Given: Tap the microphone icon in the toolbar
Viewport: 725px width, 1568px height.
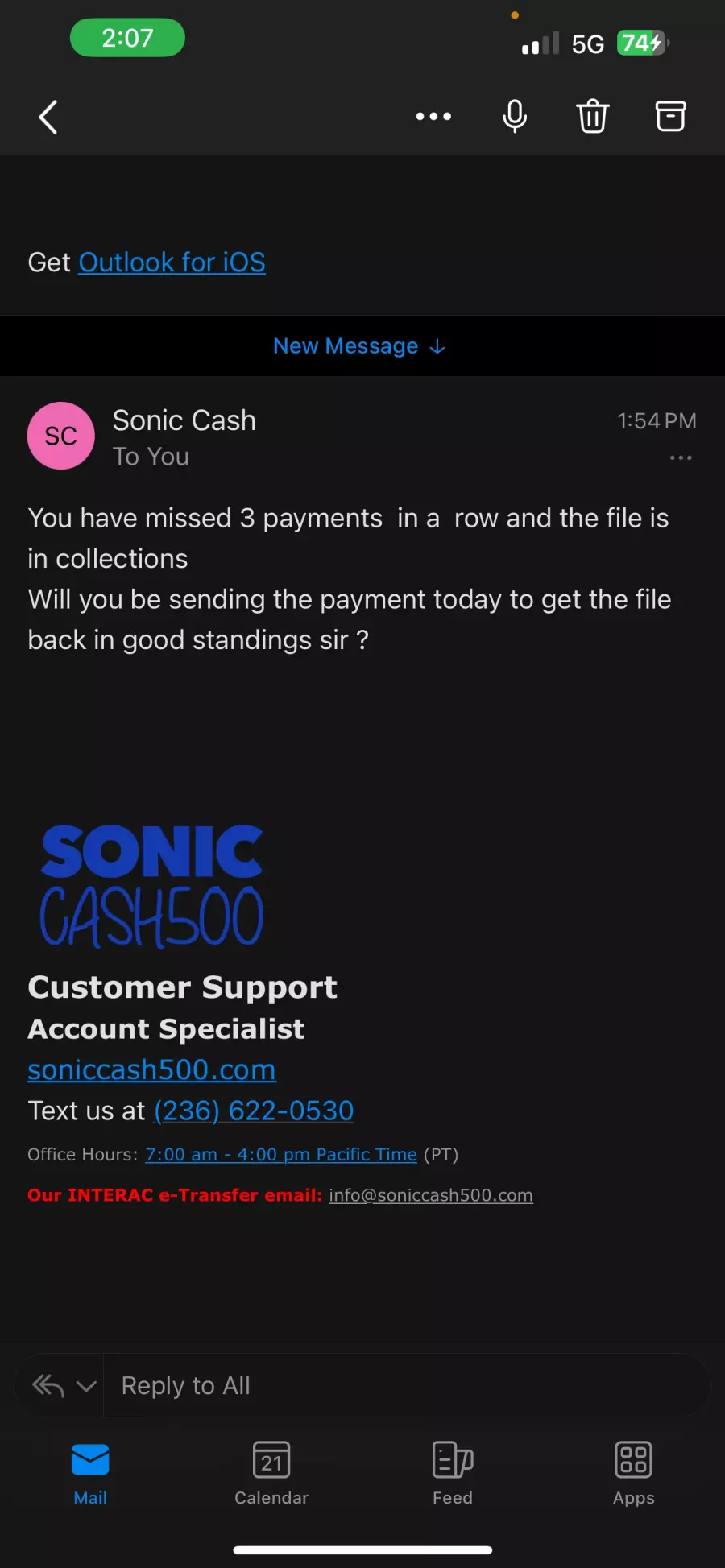Looking at the screenshot, I should (x=515, y=117).
